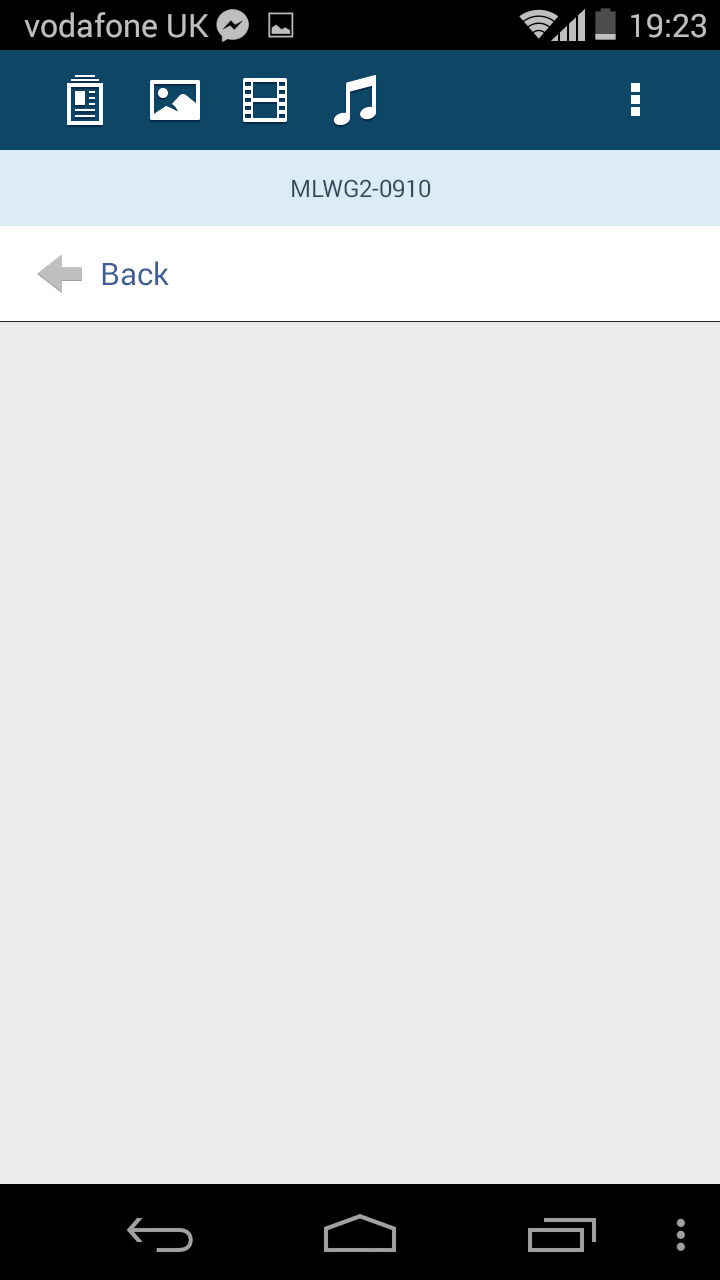Viewport: 720px width, 1280px height.
Task: Open recent apps from navigation bar
Action: 561,1235
